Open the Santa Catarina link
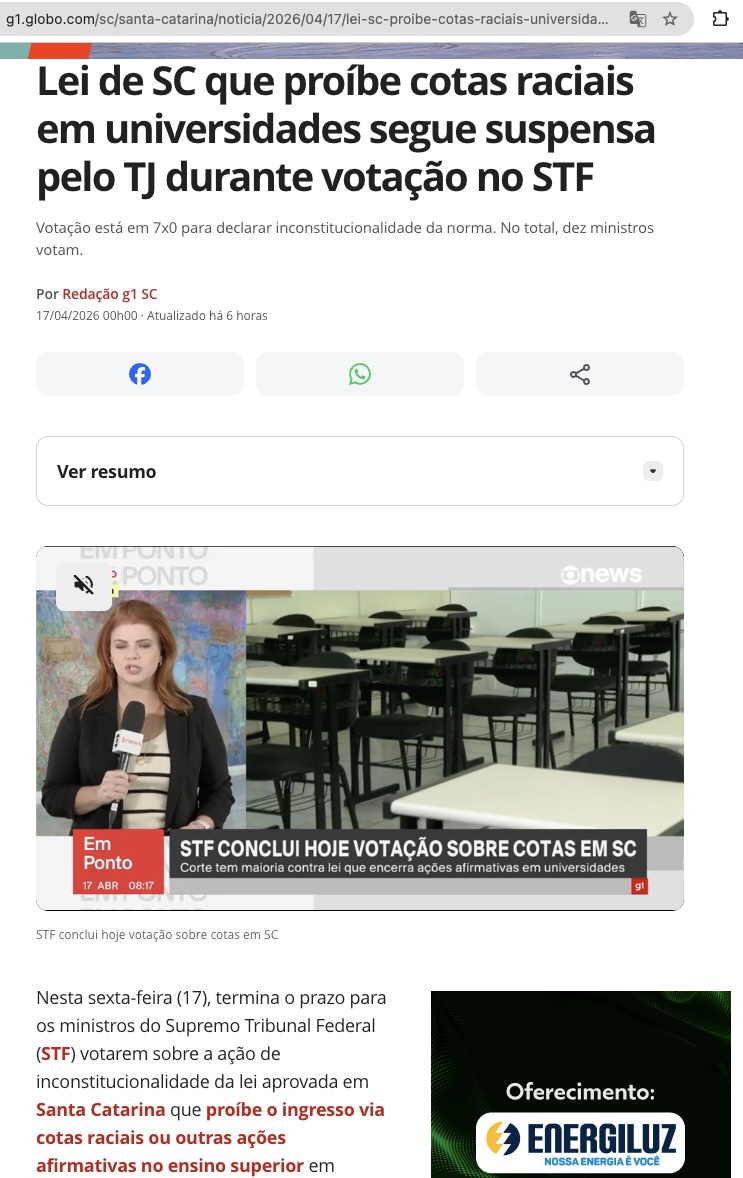This screenshot has width=743, height=1178. pyautogui.click(x=101, y=1109)
